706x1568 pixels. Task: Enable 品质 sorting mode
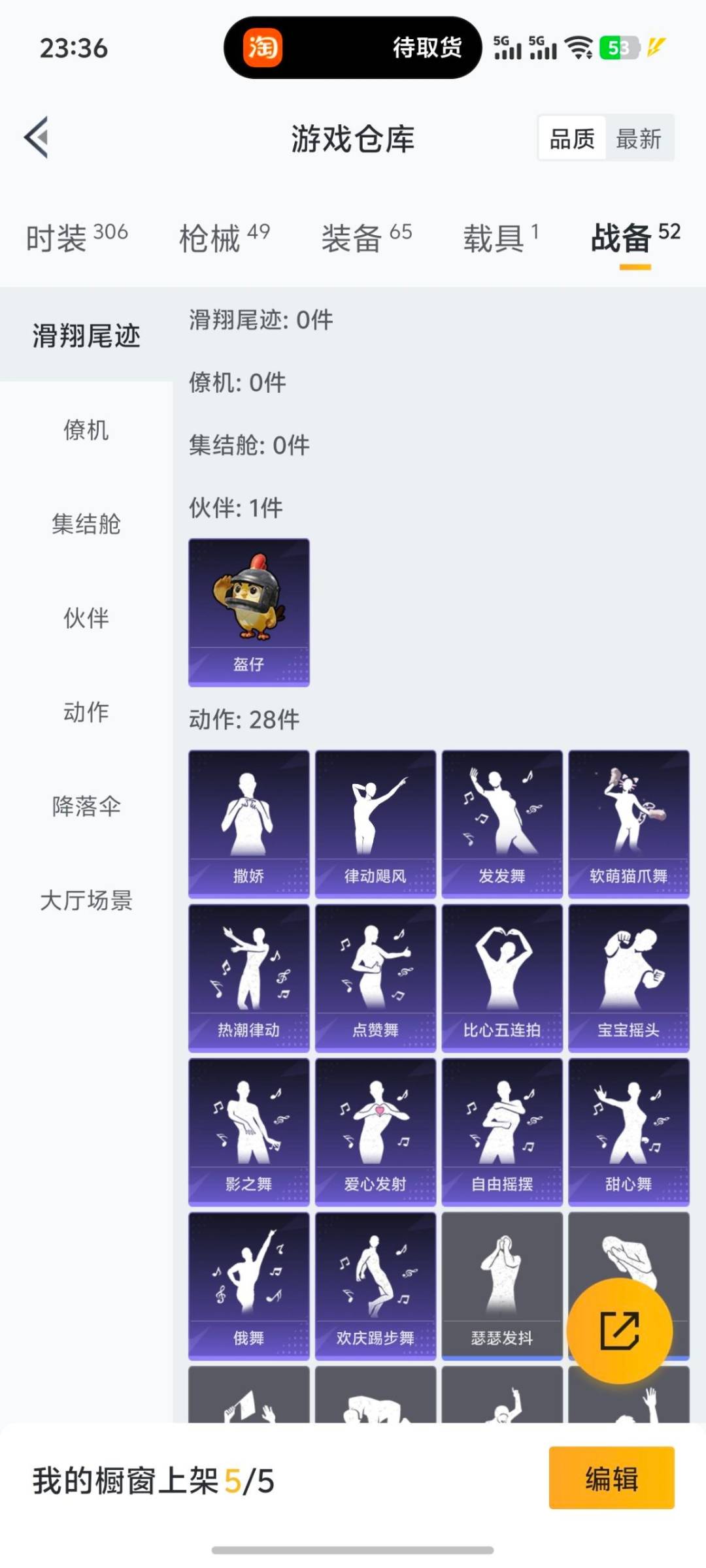click(571, 139)
